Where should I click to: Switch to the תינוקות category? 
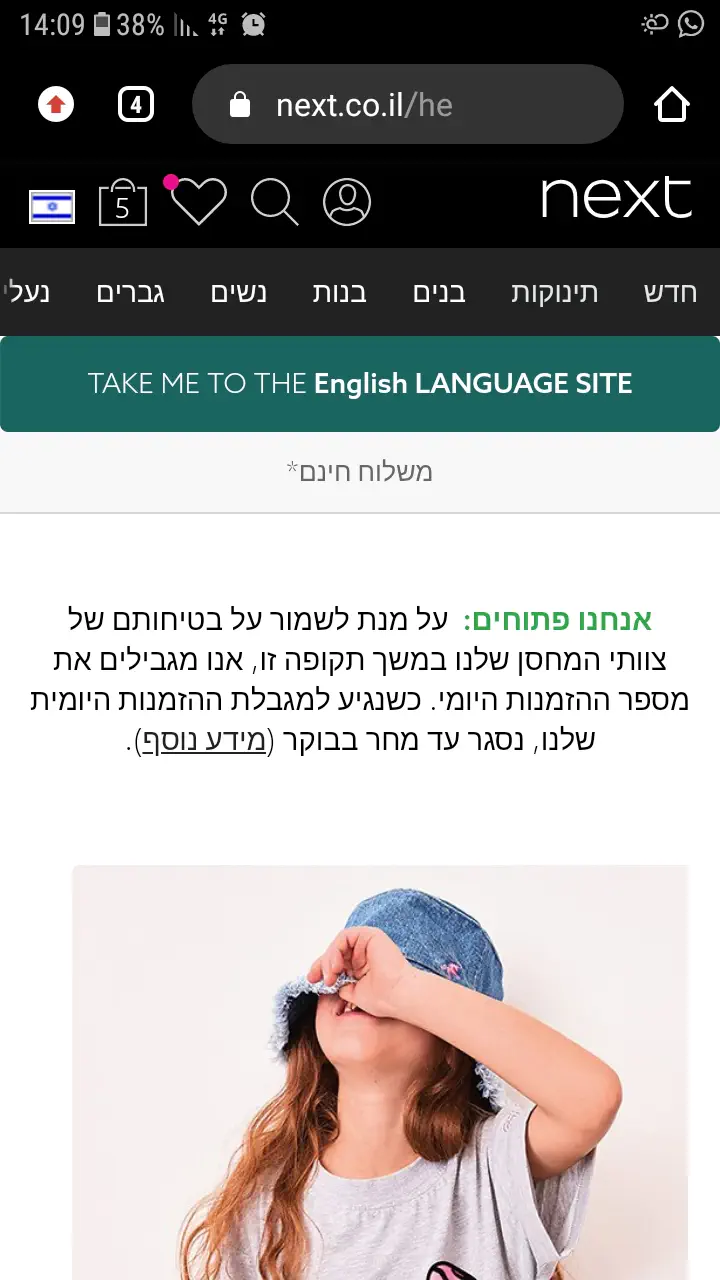[x=555, y=293]
